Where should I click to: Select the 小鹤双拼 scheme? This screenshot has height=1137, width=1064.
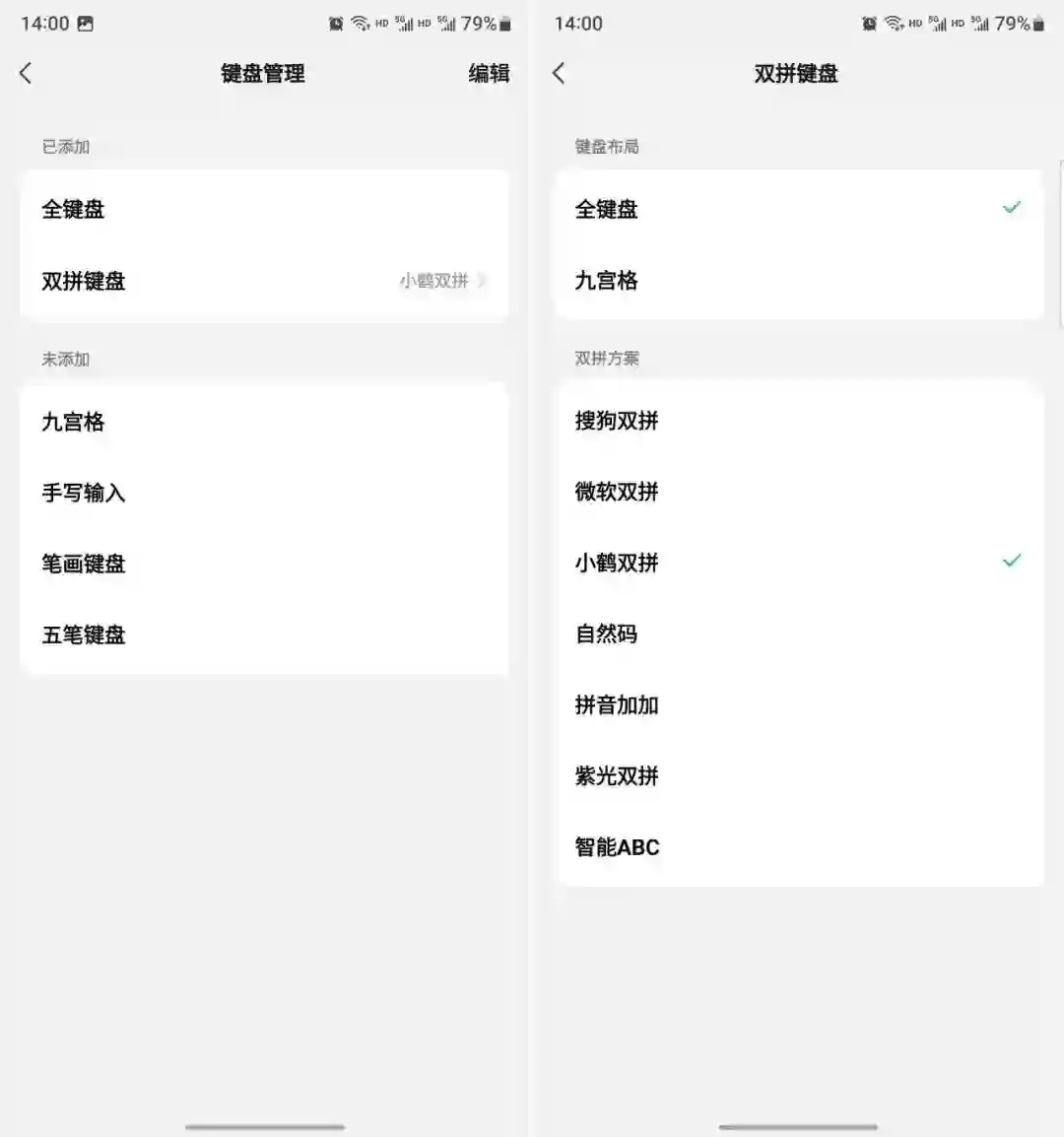pyautogui.click(x=798, y=563)
